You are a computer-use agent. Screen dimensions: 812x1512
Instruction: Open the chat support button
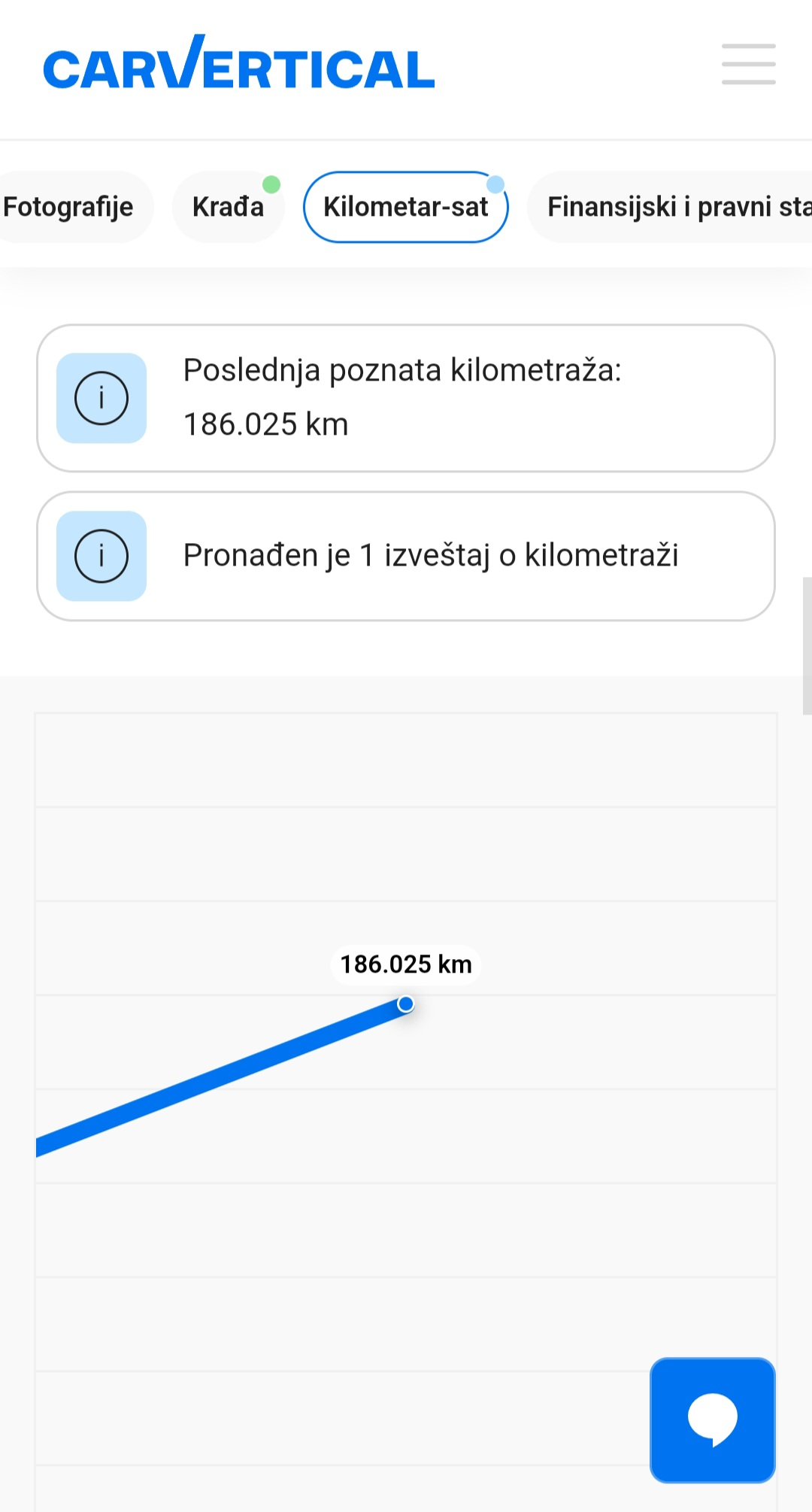pyautogui.click(x=712, y=1420)
